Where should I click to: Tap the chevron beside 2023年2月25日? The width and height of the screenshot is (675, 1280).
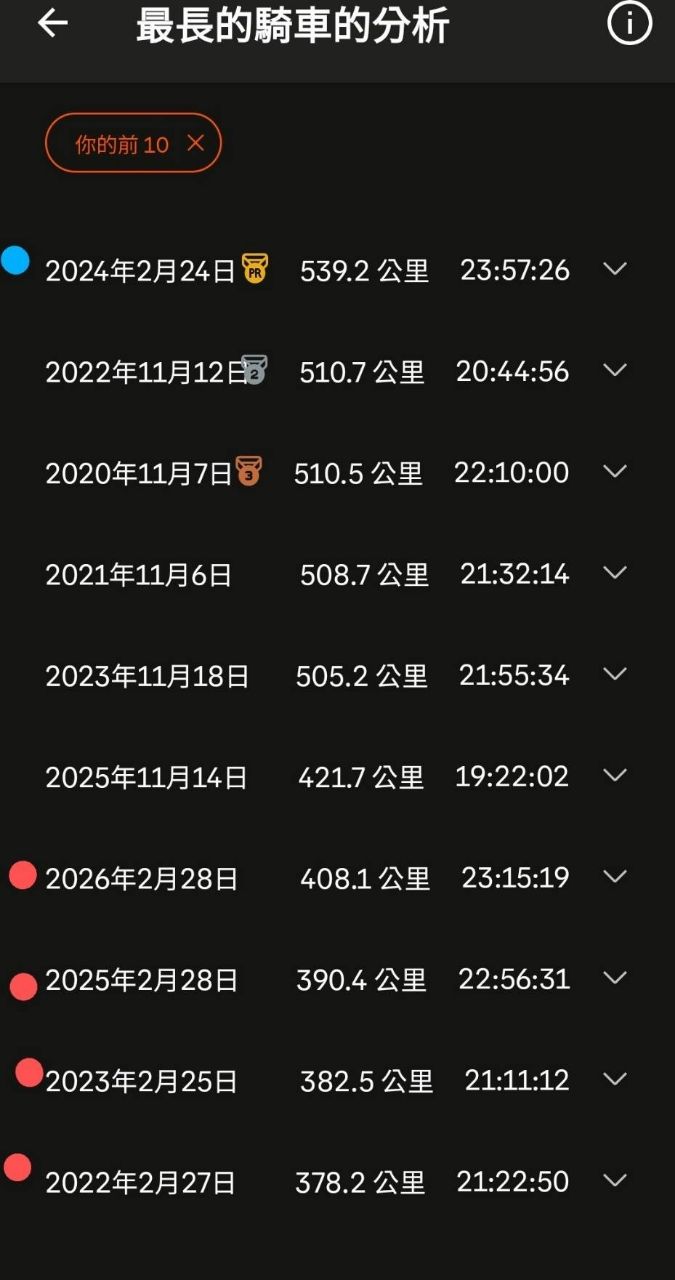(x=615, y=1079)
